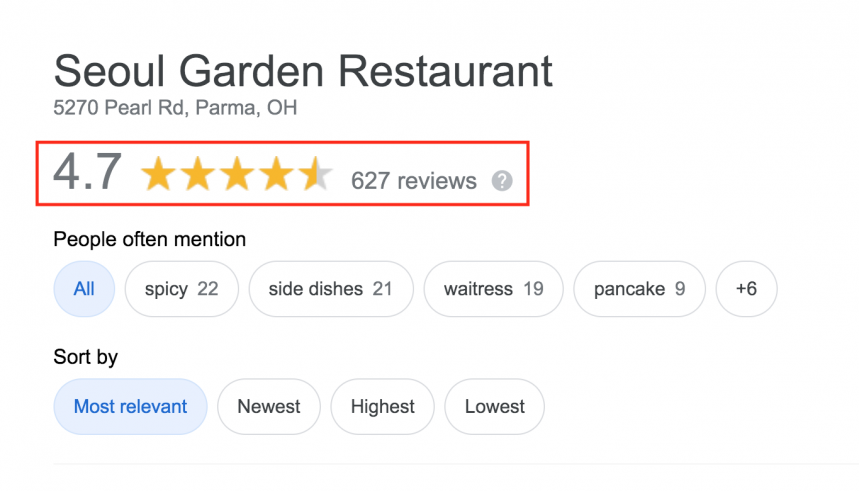The width and height of the screenshot is (859, 491).
Task: Expand the +6 more topics chip
Action: pyautogui.click(x=746, y=289)
